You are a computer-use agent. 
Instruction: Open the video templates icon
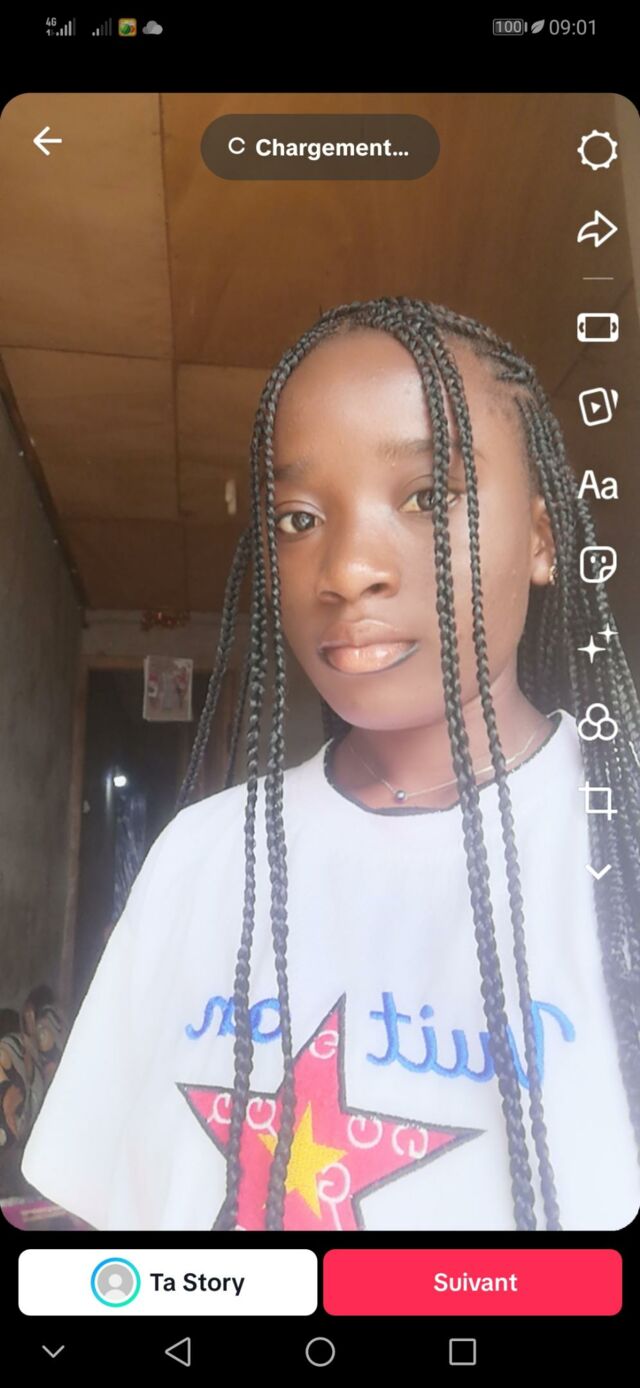point(597,406)
